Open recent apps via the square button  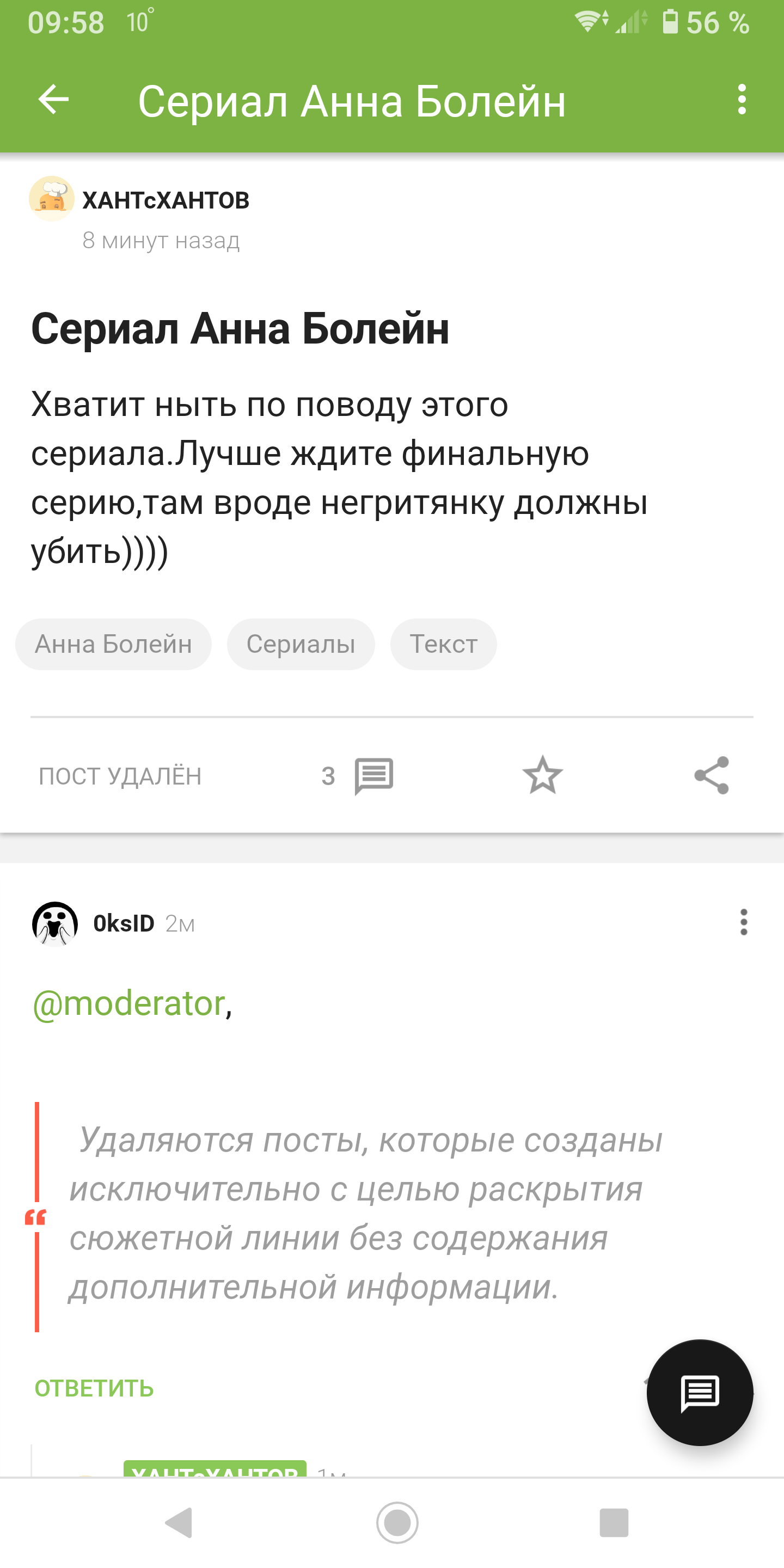[614, 1522]
